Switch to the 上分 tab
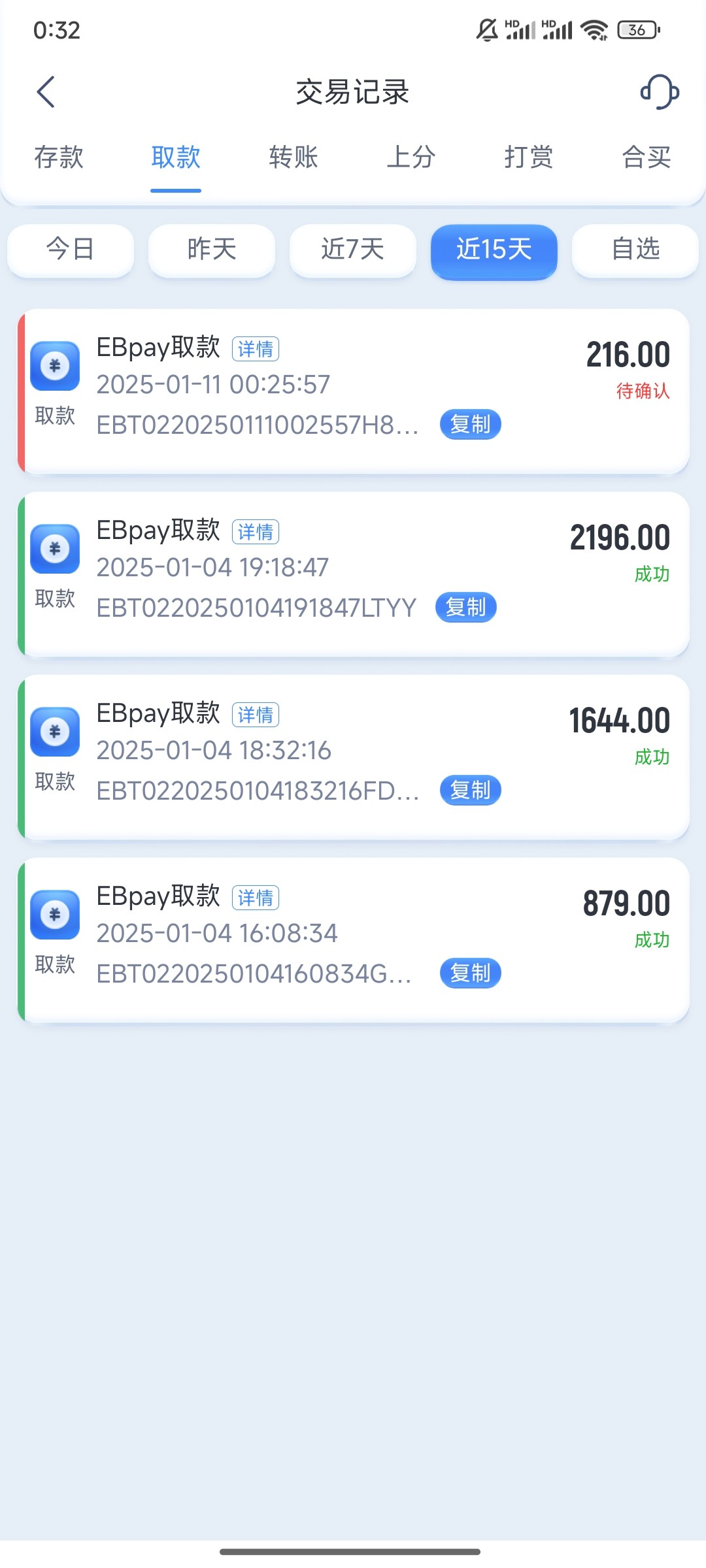Screen dimensions: 706x1568 point(411,157)
